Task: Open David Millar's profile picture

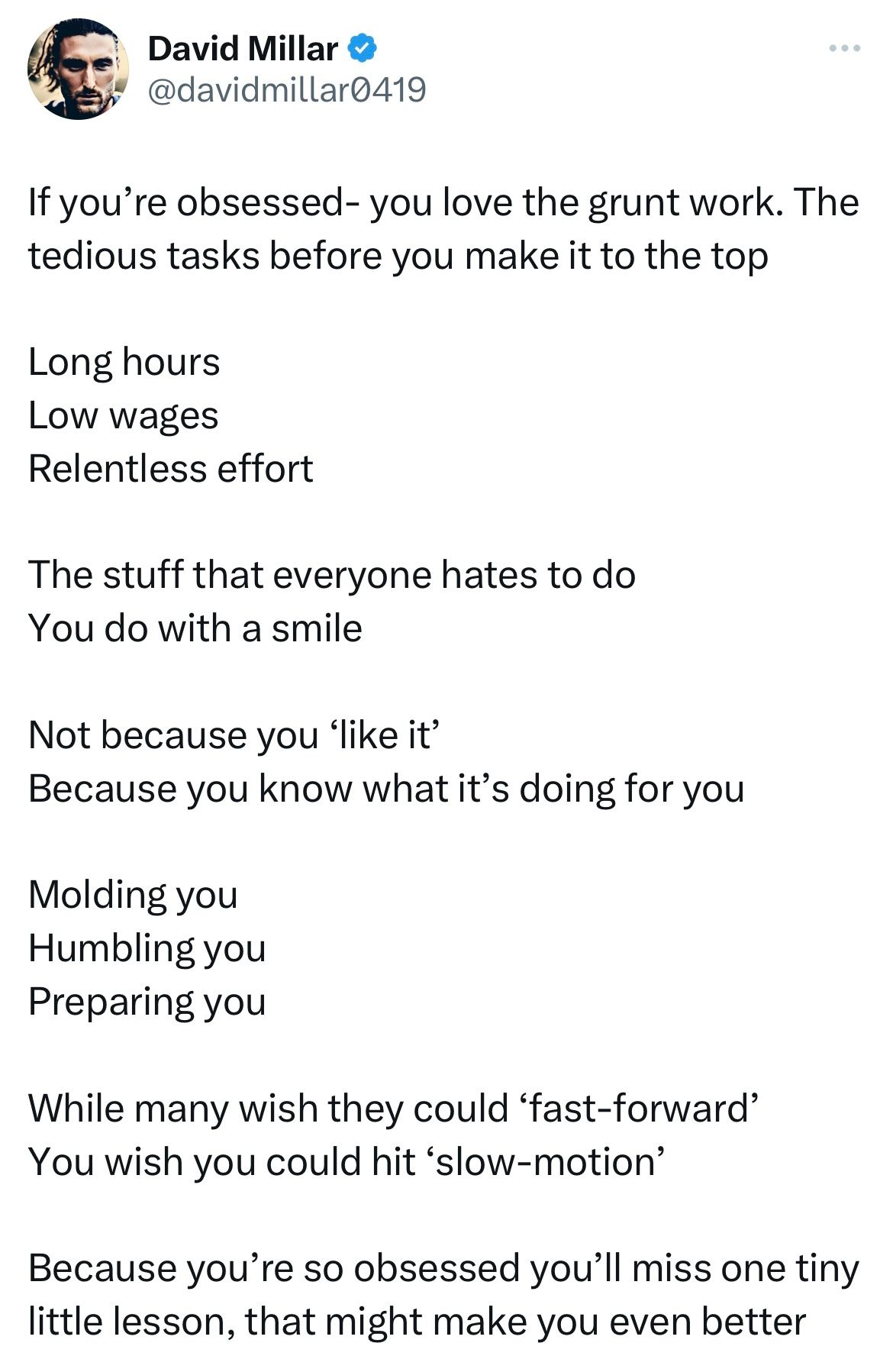Action: pyautogui.click(x=78, y=69)
